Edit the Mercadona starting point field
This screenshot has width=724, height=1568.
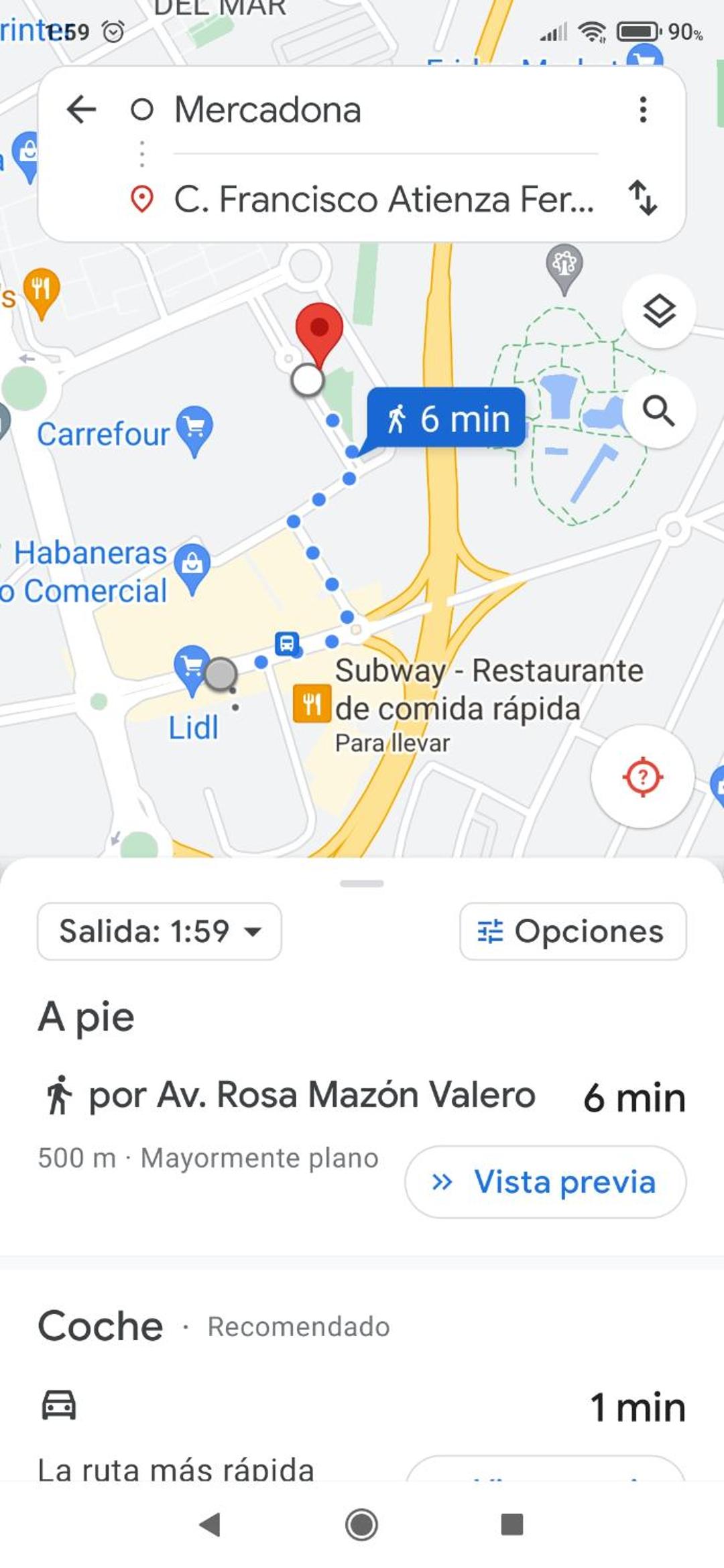[385, 109]
